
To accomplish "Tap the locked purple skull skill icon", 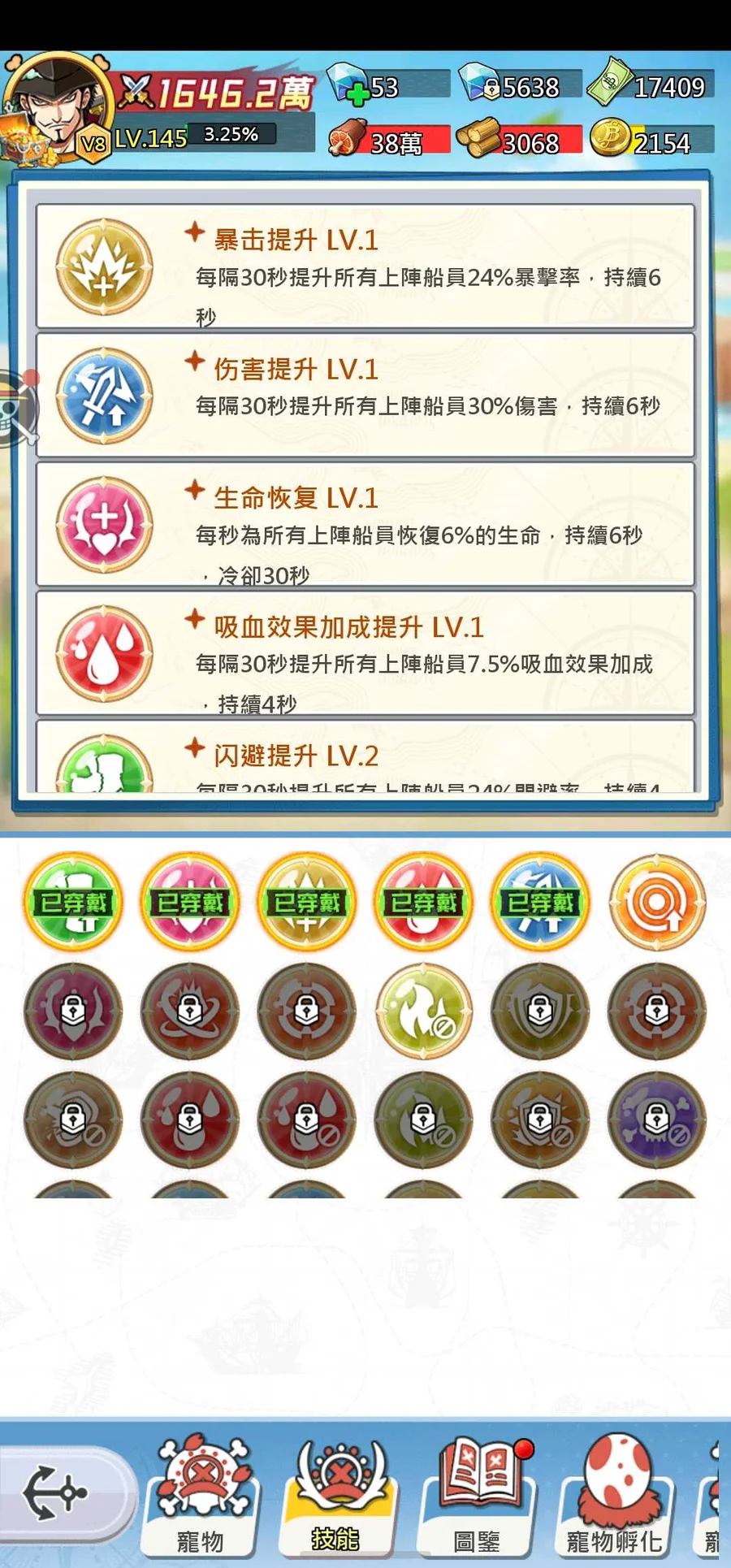I will pyautogui.click(x=657, y=1120).
